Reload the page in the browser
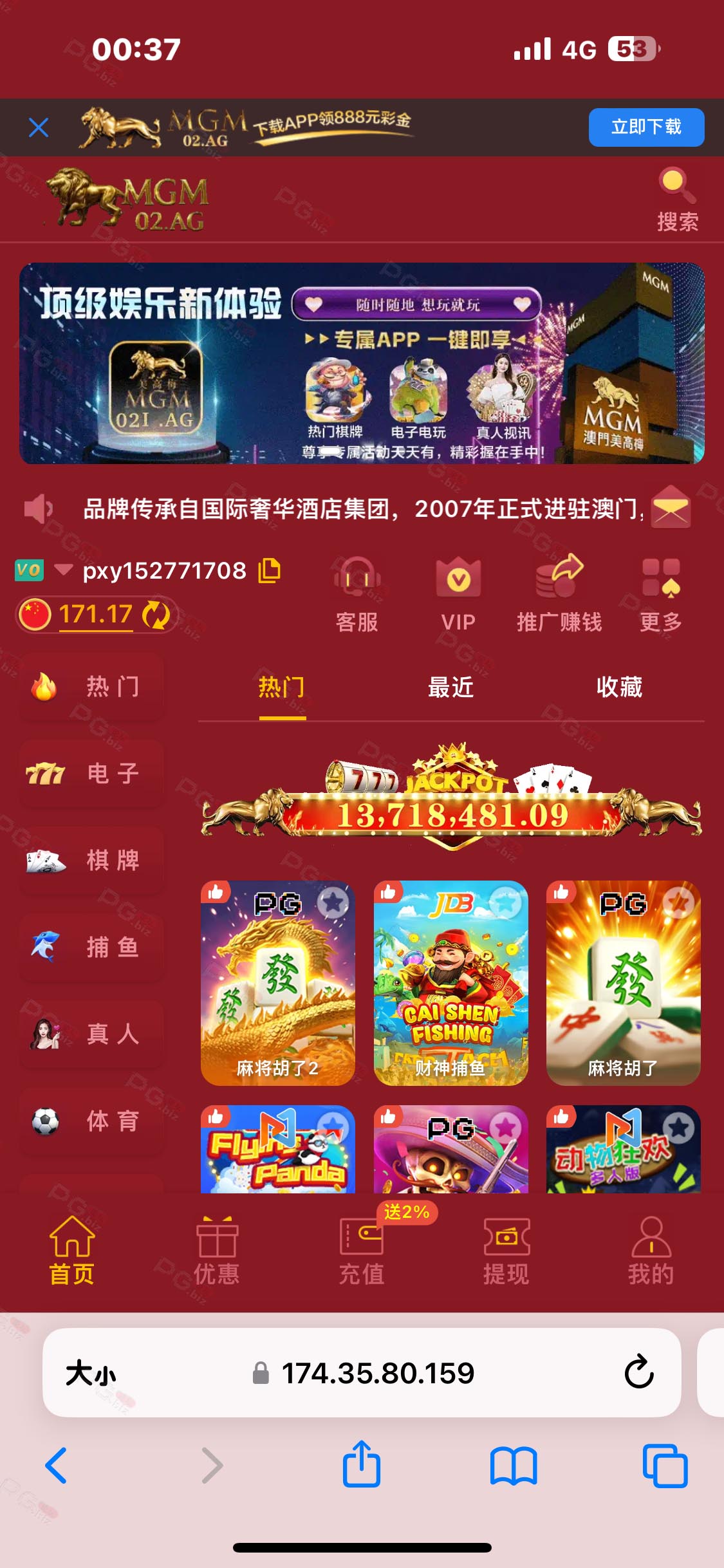Viewport: 724px width, 1568px height. tap(638, 1372)
